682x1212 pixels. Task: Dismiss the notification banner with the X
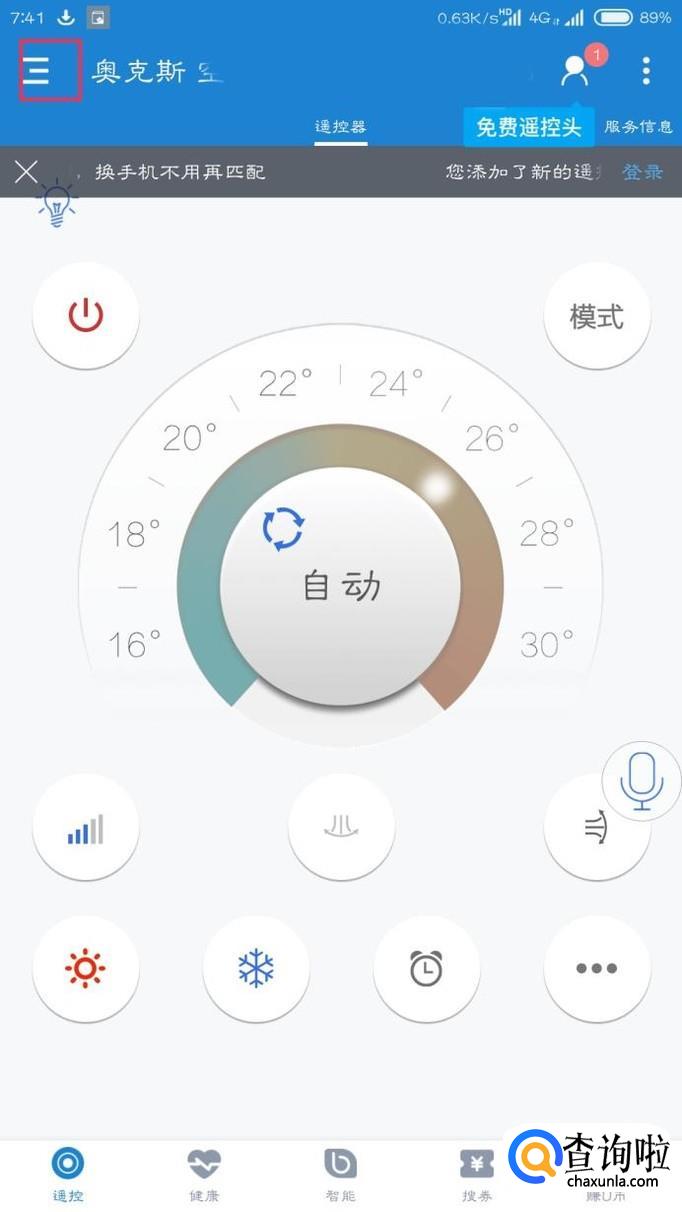27,172
